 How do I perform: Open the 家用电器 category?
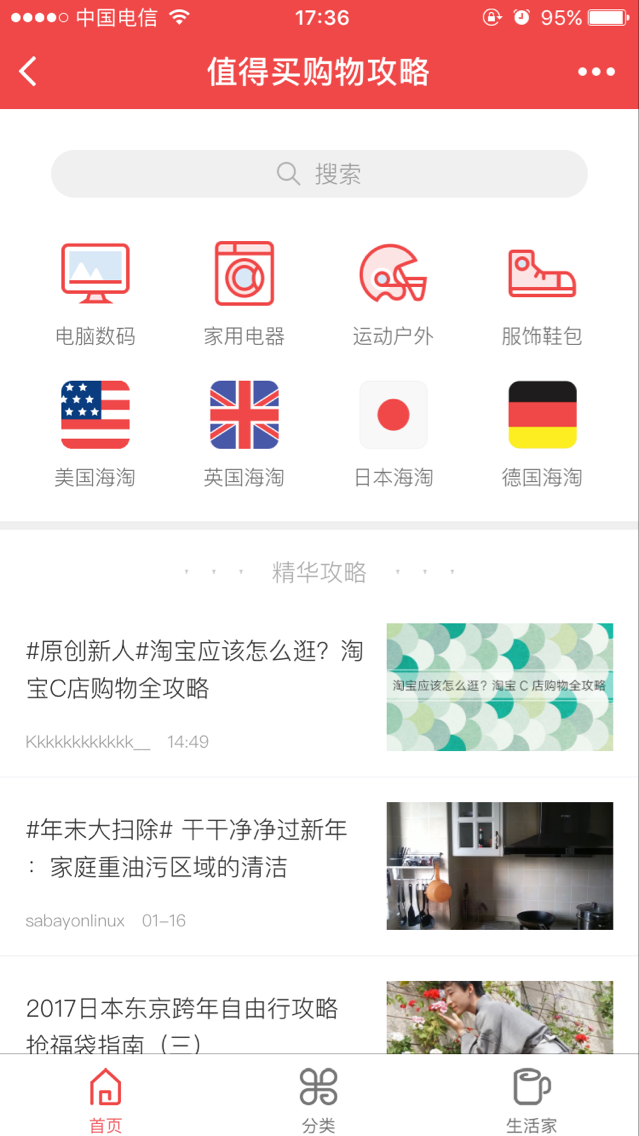point(244,292)
